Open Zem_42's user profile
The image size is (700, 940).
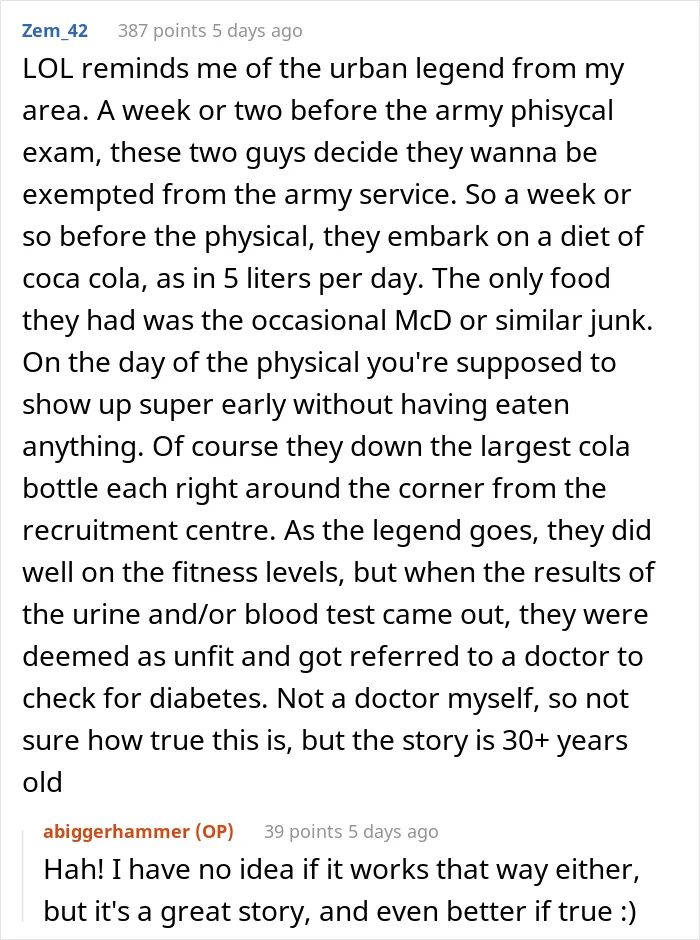pos(55,31)
